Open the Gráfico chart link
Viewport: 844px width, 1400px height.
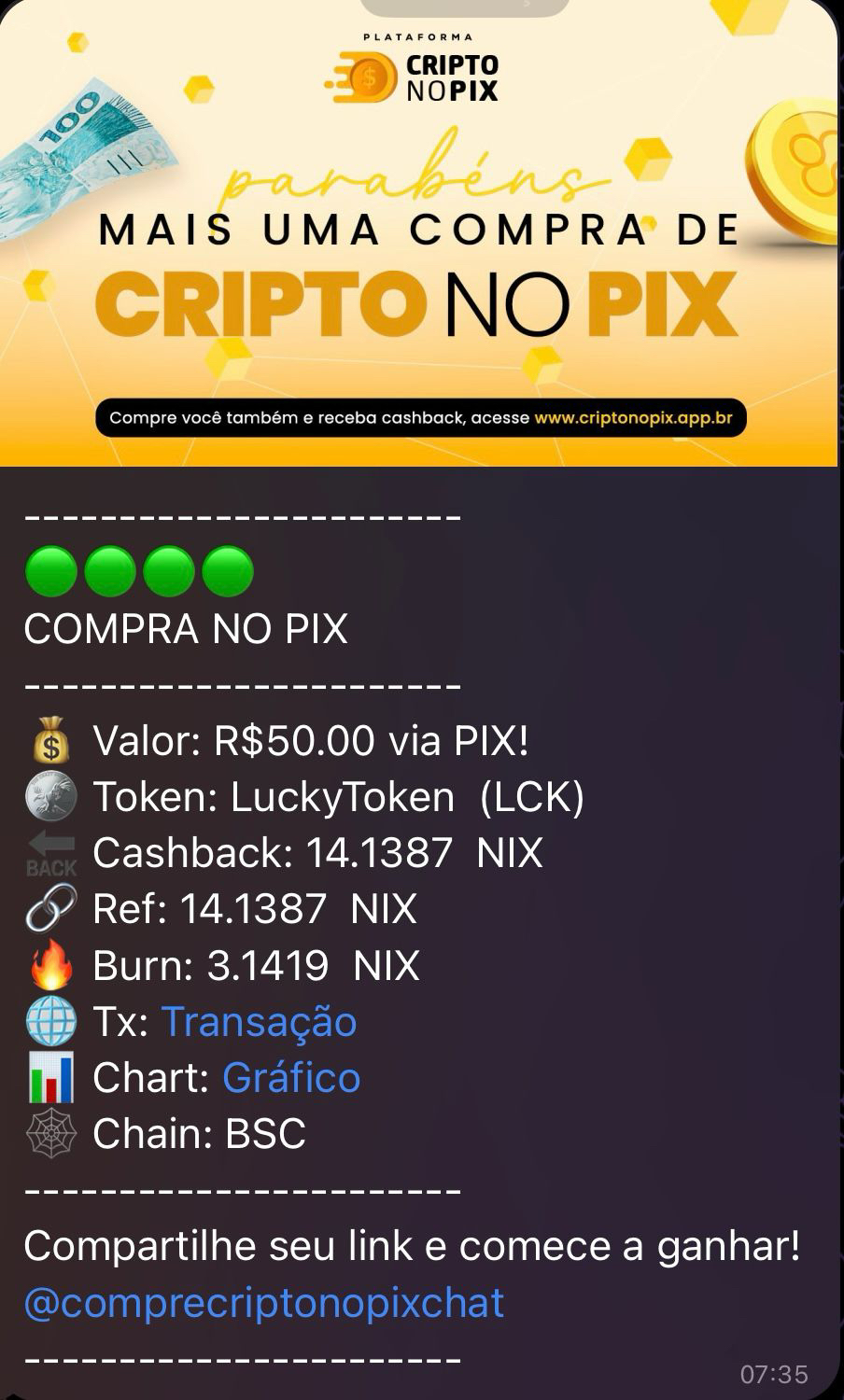point(291,1078)
